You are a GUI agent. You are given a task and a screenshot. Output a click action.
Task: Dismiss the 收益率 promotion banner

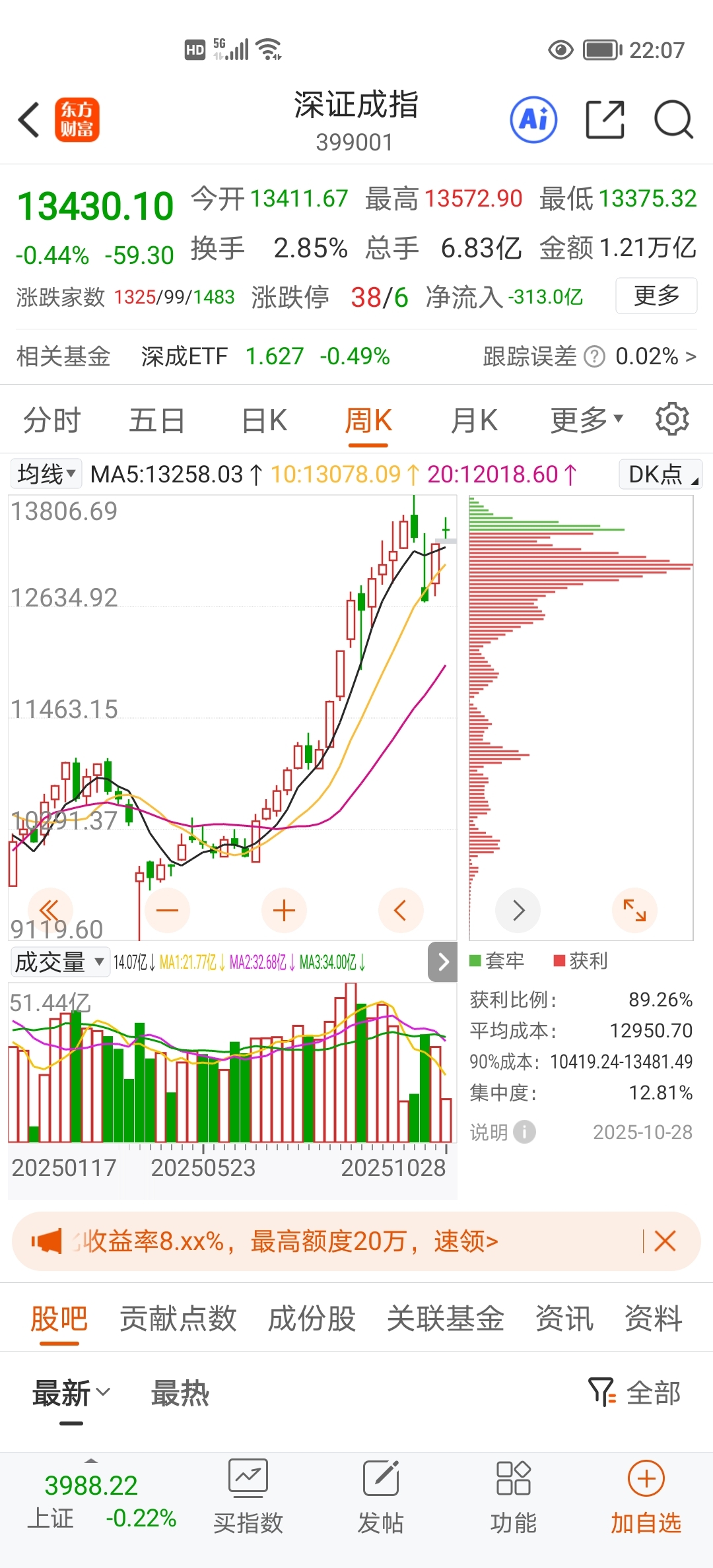(665, 1241)
